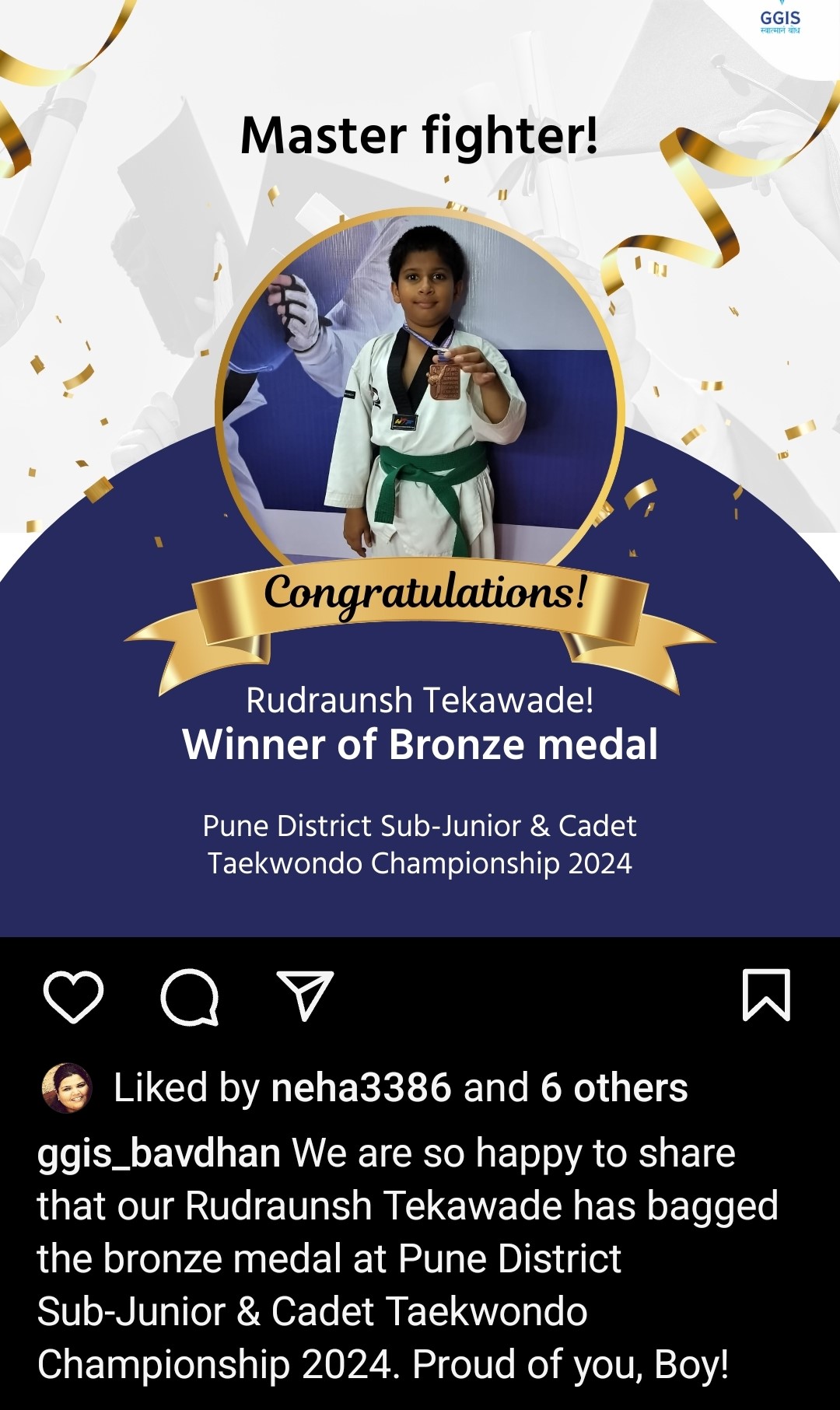Open comments on this post
The image size is (840, 1410).
pos(189,996)
